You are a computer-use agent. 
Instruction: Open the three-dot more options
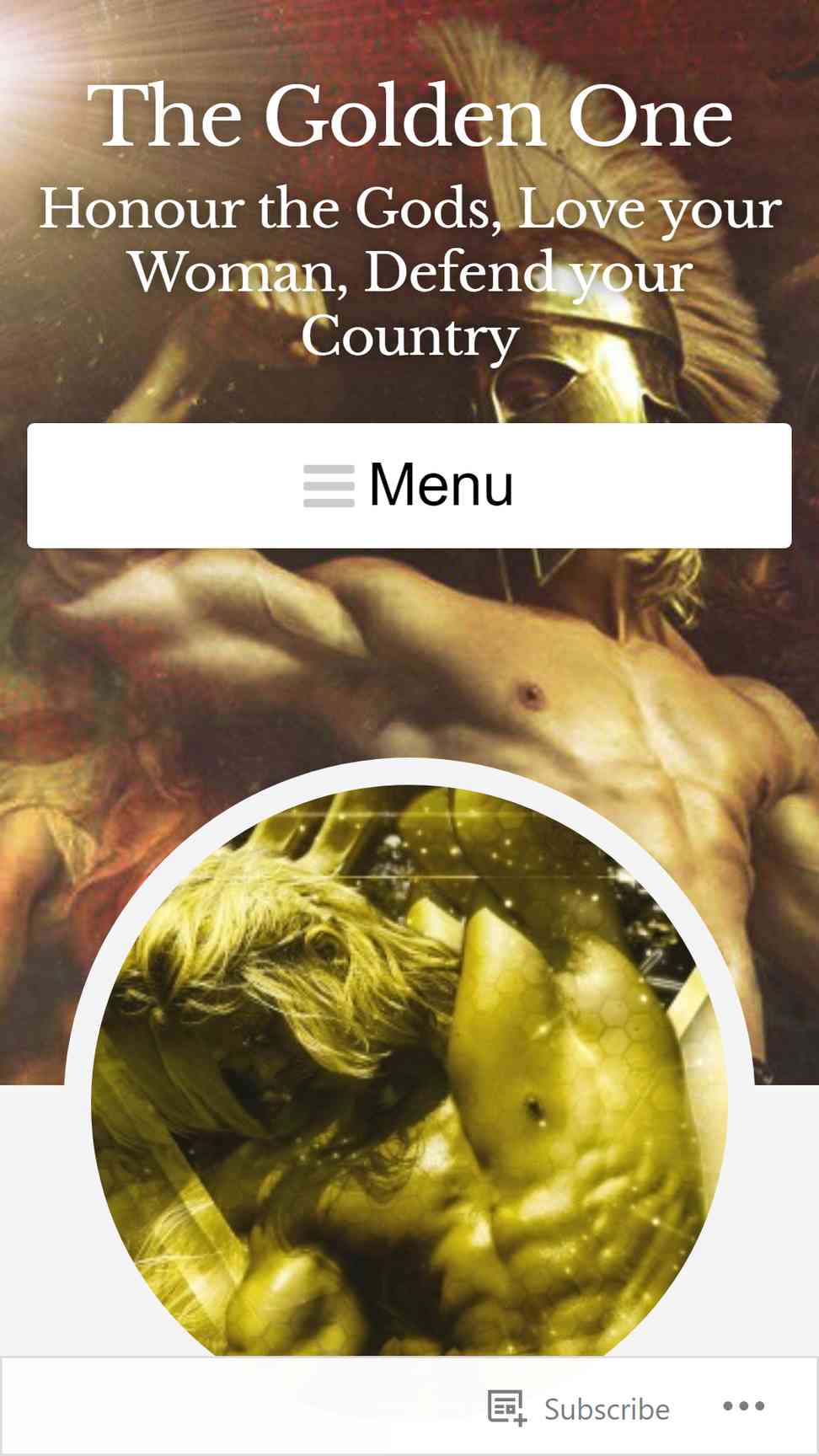pos(744,1406)
